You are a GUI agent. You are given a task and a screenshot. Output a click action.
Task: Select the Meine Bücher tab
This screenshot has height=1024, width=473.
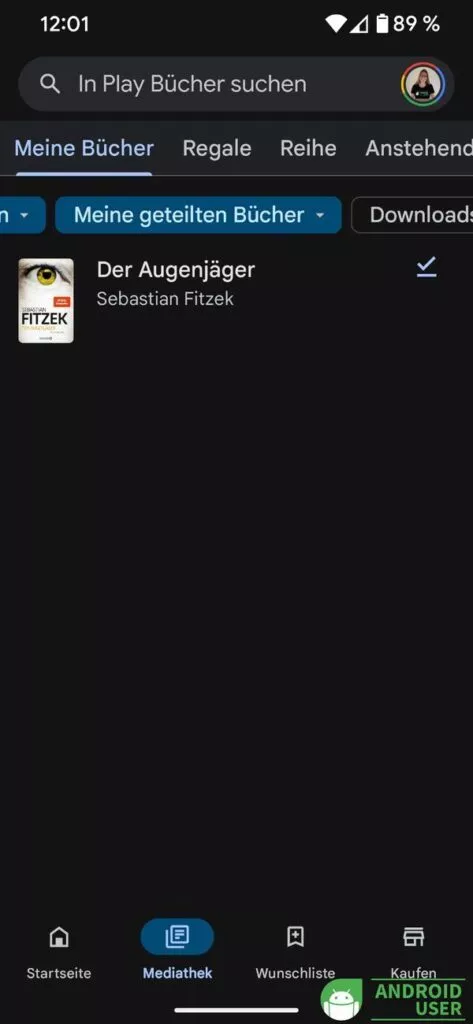coord(84,148)
